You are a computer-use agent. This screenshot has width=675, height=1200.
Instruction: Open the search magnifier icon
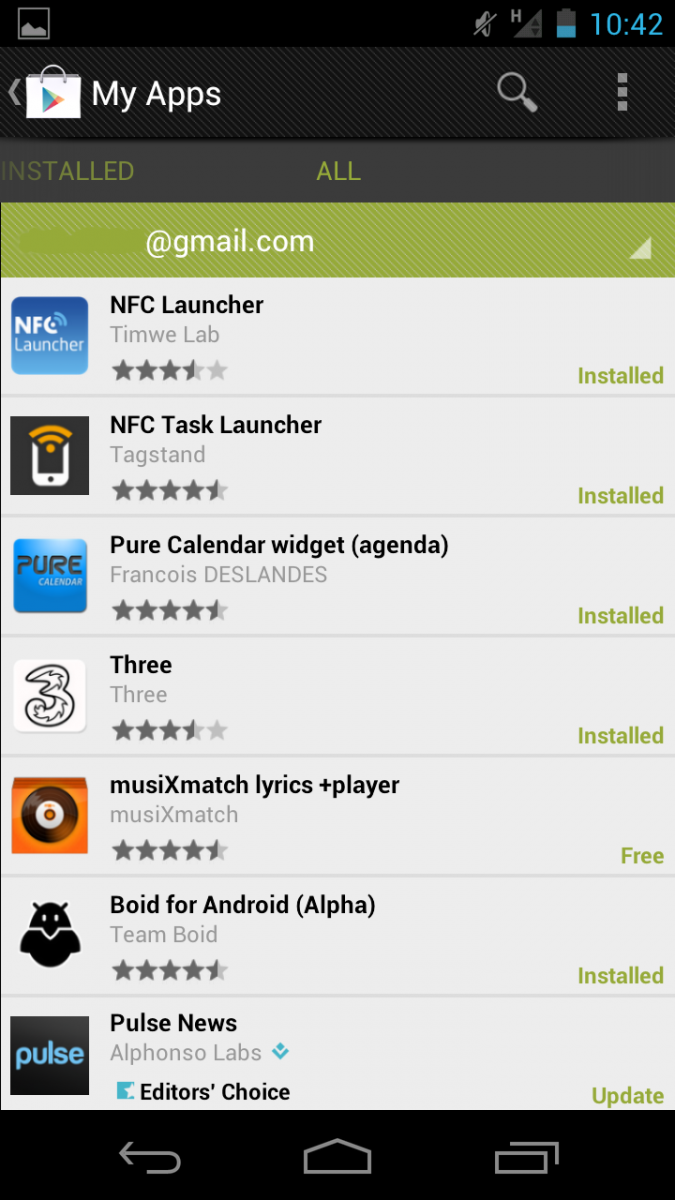point(517,93)
